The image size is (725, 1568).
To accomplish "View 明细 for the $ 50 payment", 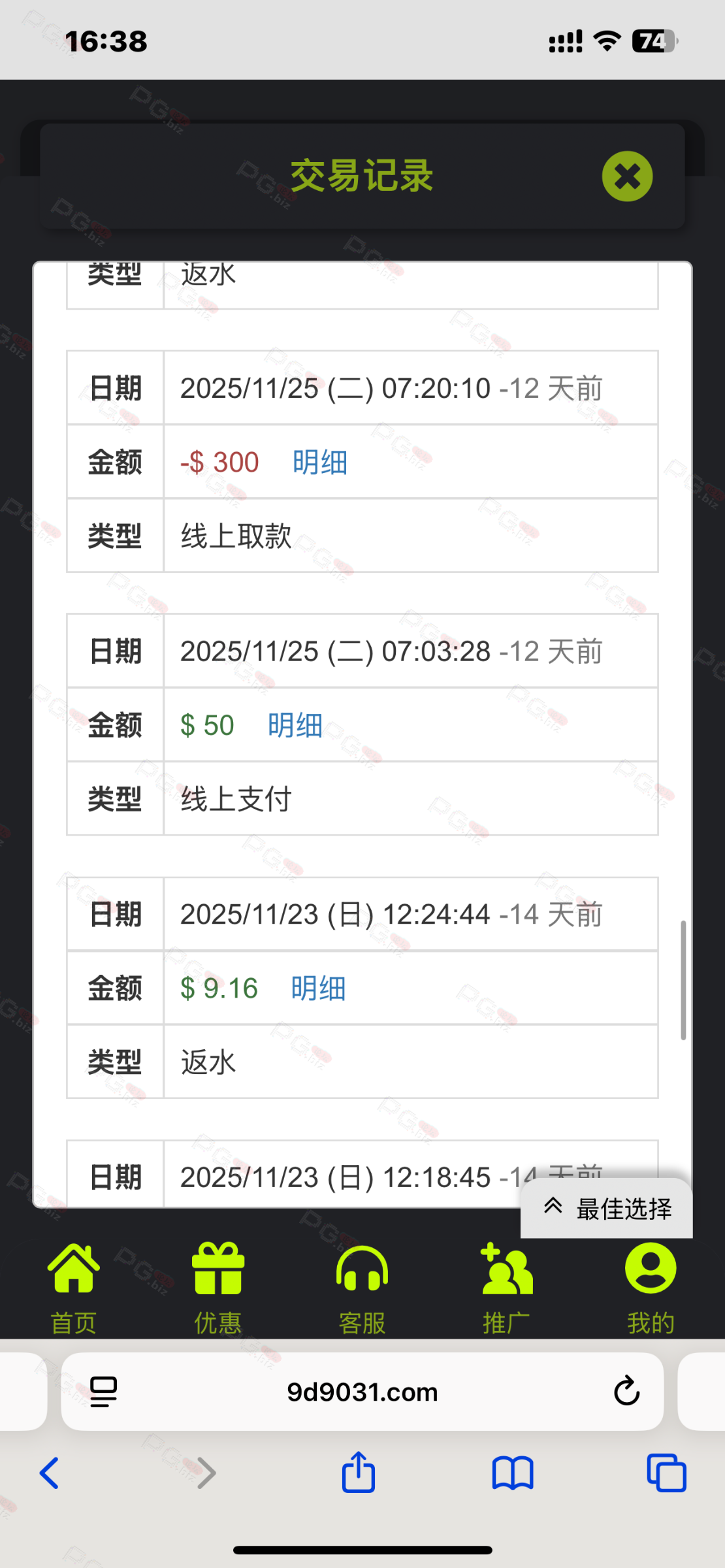I will pyautogui.click(x=295, y=725).
